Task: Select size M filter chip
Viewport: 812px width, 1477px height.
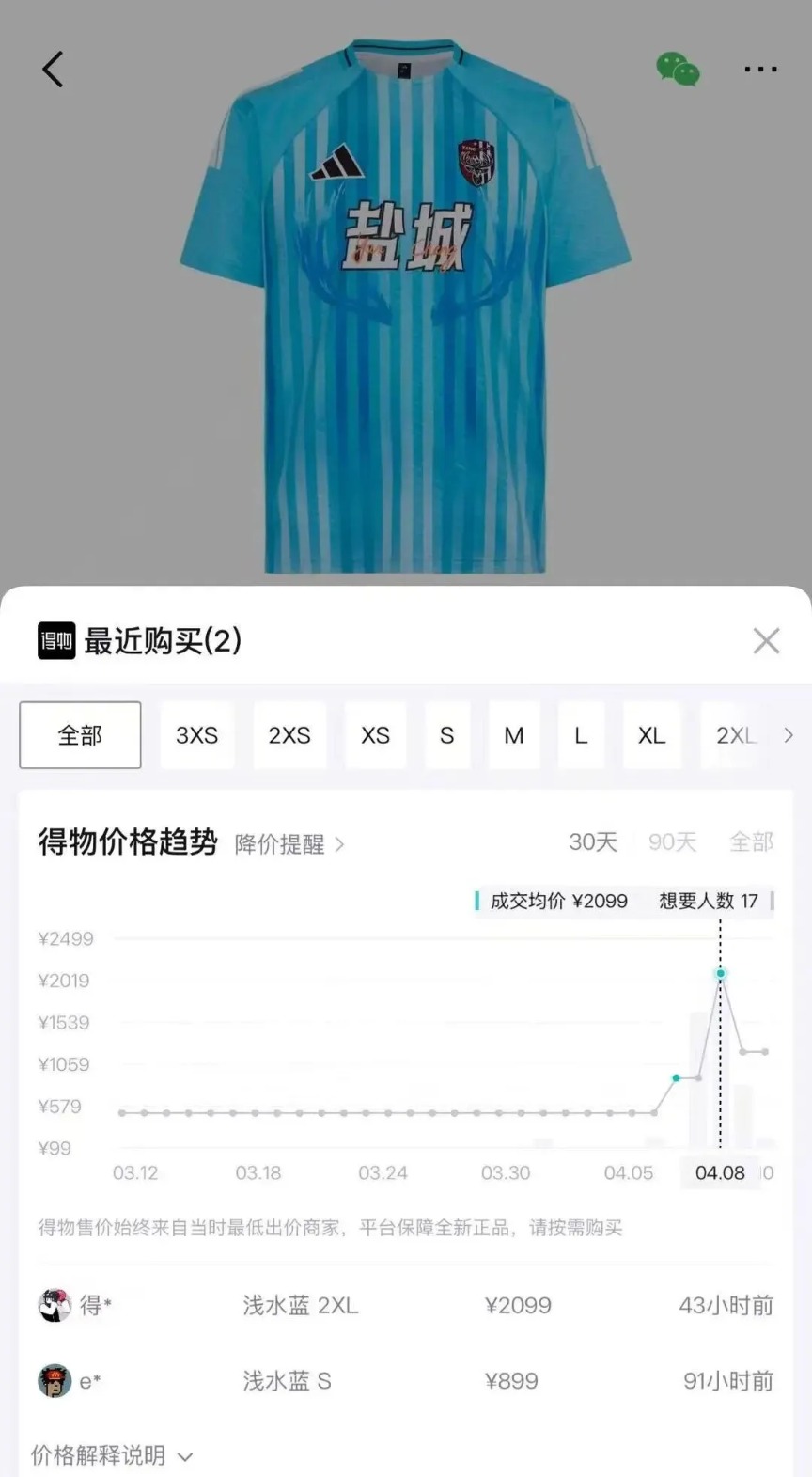Action: click(x=514, y=735)
